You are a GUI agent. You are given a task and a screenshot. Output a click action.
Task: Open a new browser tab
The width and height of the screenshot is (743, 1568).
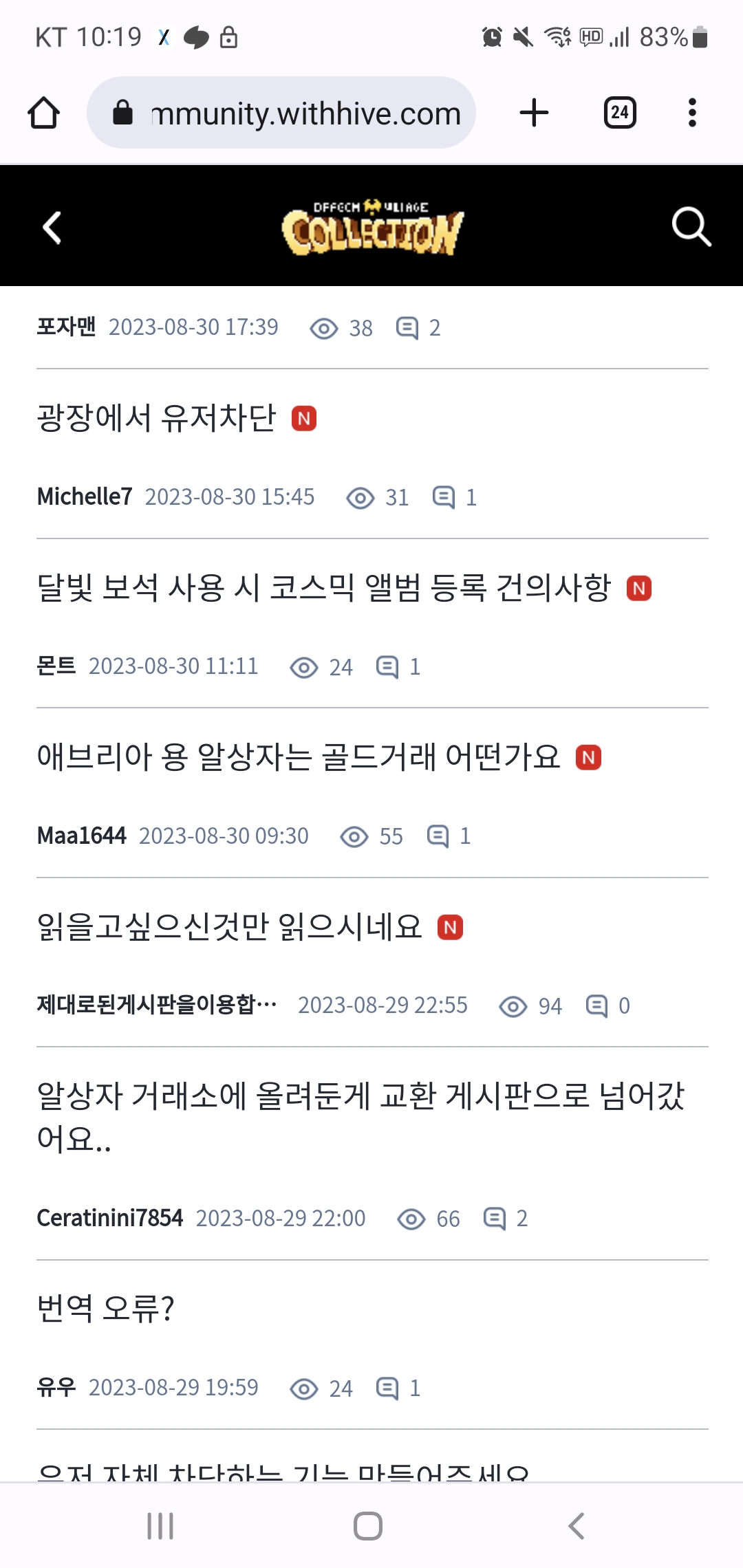click(x=534, y=113)
